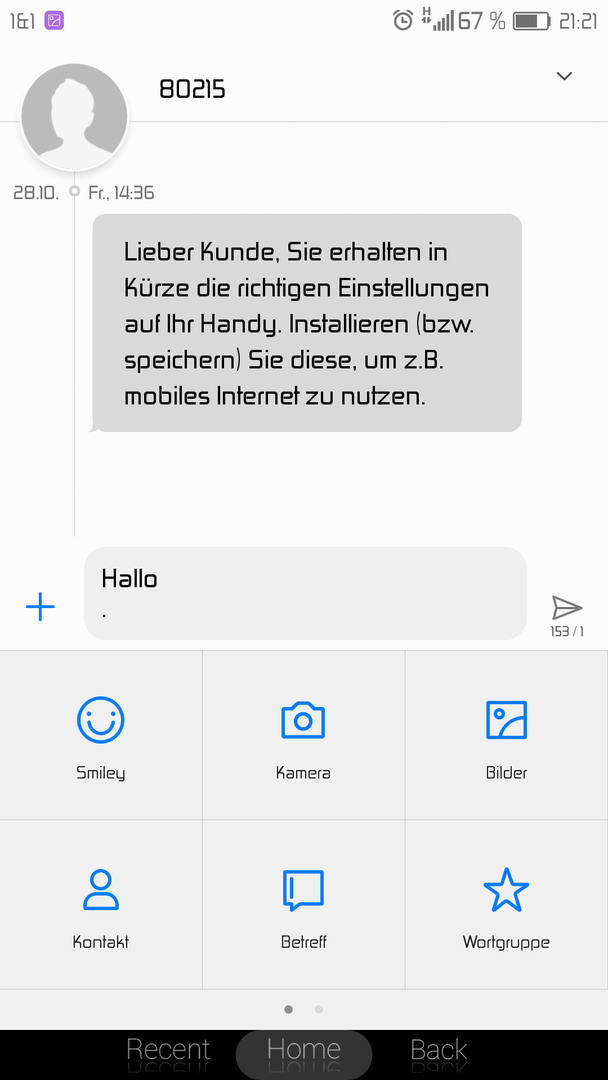Viewport: 608px width, 1080px height.
Task: Open Recent apps from the navigation bar
Action: point(168,1050)
